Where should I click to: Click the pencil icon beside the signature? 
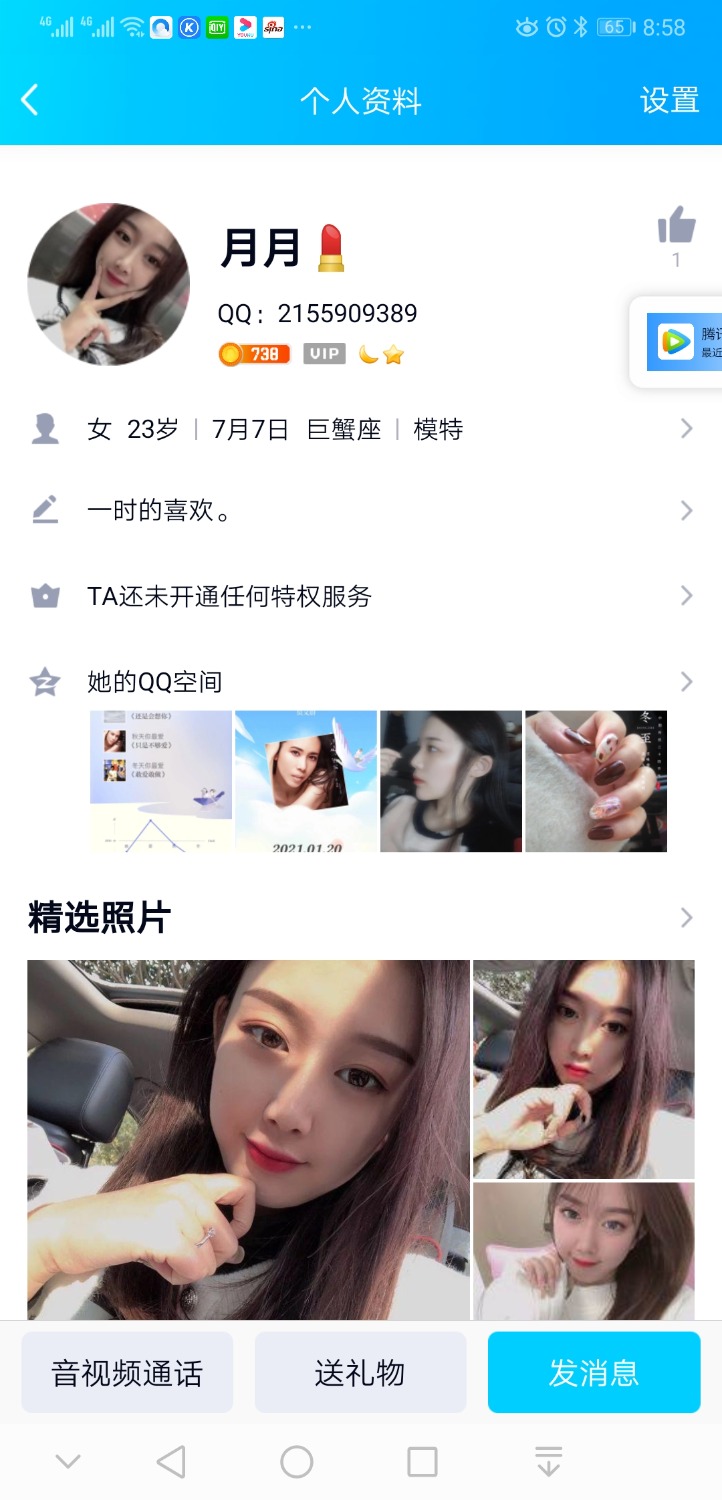click(44, 510)
